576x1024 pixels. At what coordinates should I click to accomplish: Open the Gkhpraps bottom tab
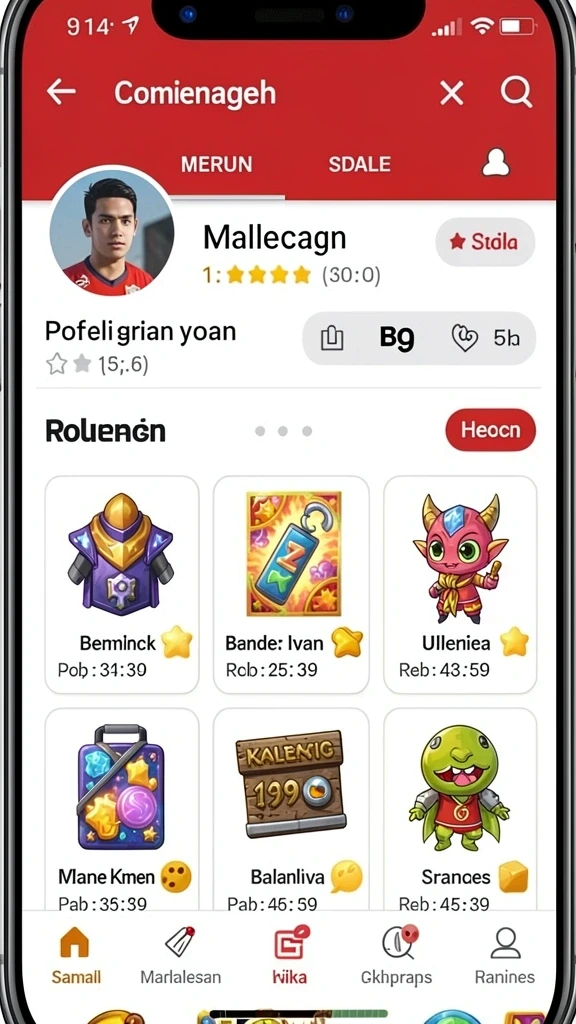(396, 956)
